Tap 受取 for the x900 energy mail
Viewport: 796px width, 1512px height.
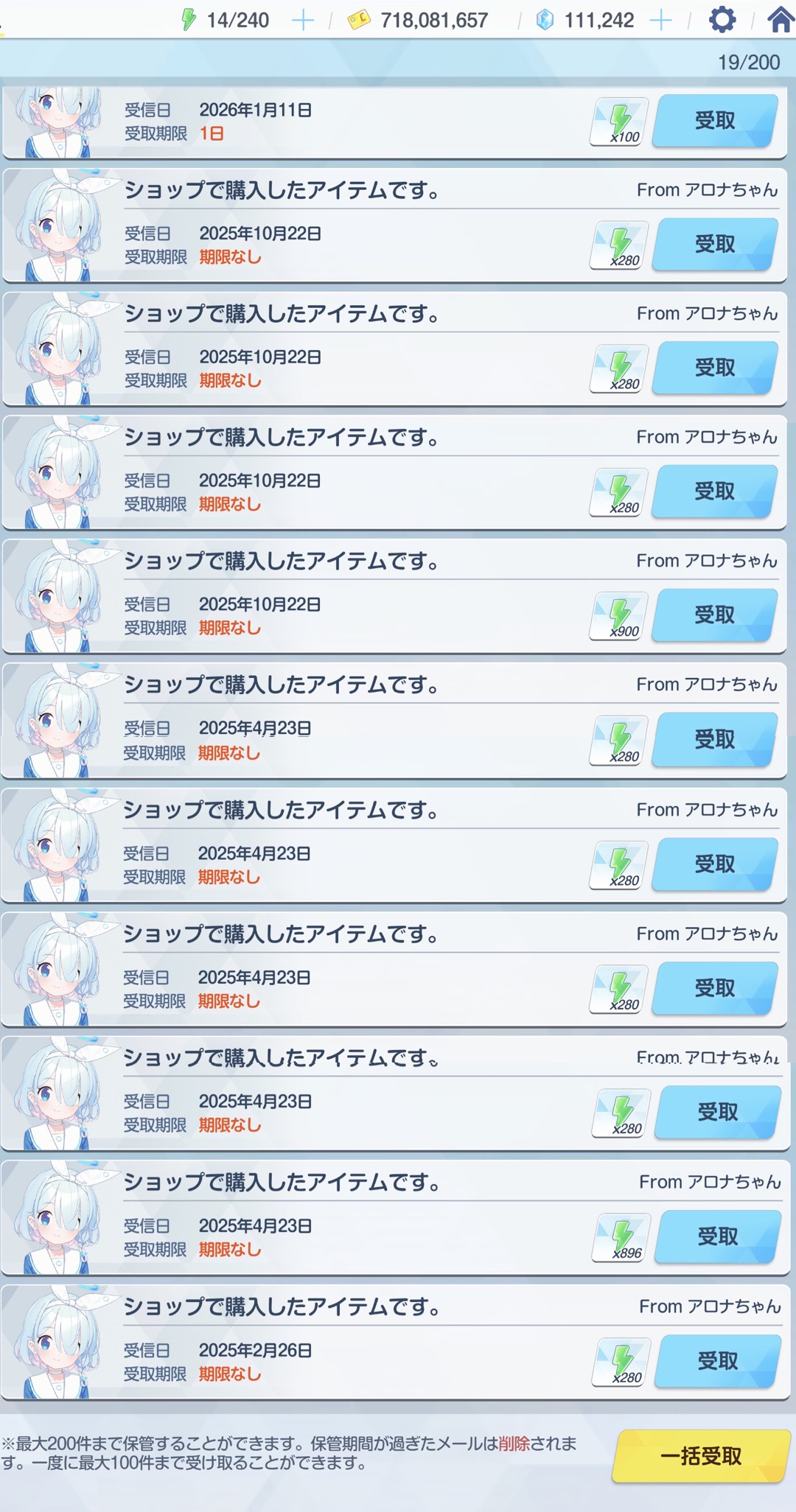pyautogui.click(x=714, y=615)
